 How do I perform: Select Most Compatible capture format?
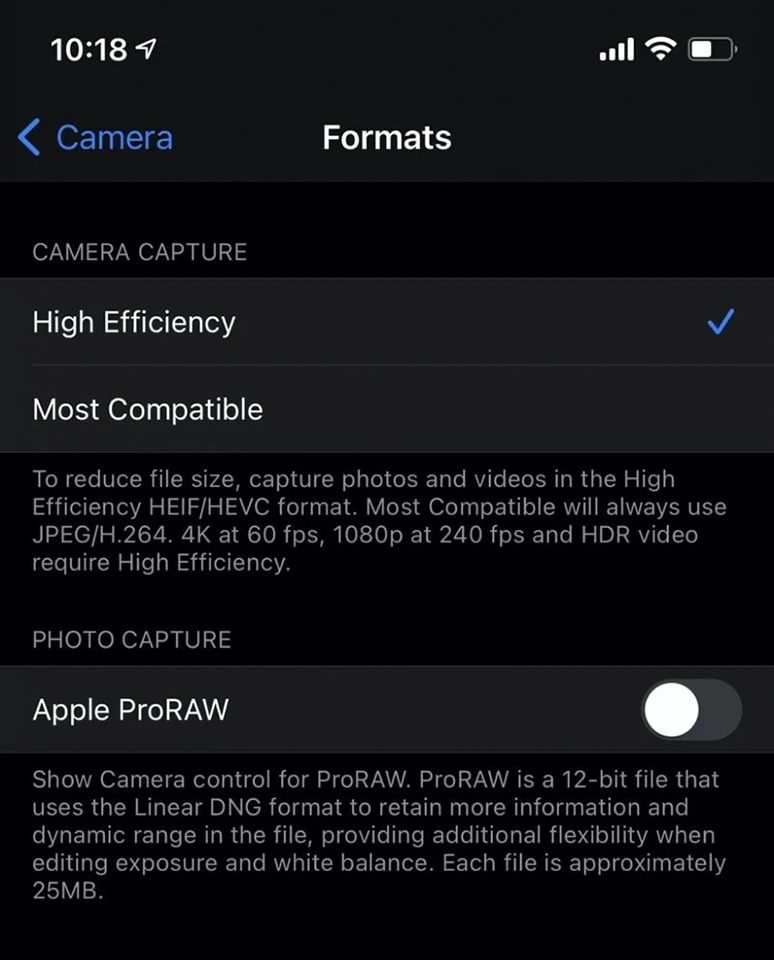tap(148, 409)
